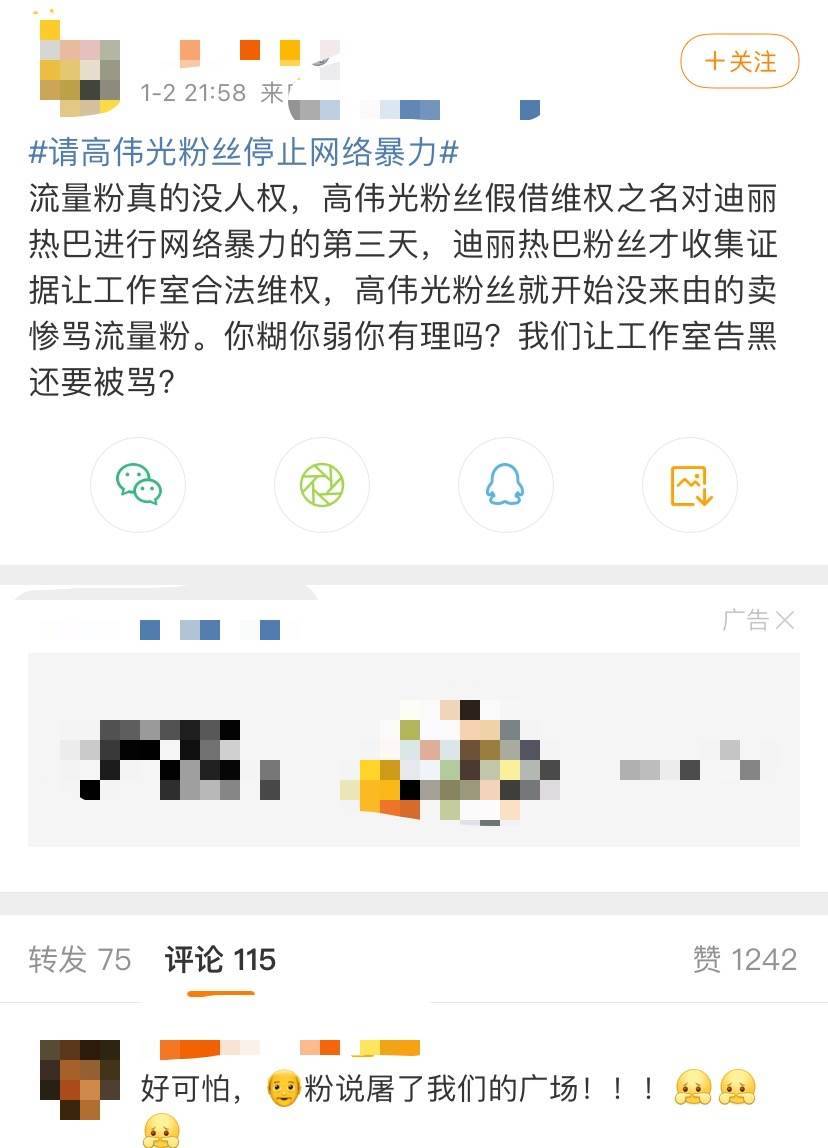Open the advertisement card
The image size is (828, 1148).
414,750
